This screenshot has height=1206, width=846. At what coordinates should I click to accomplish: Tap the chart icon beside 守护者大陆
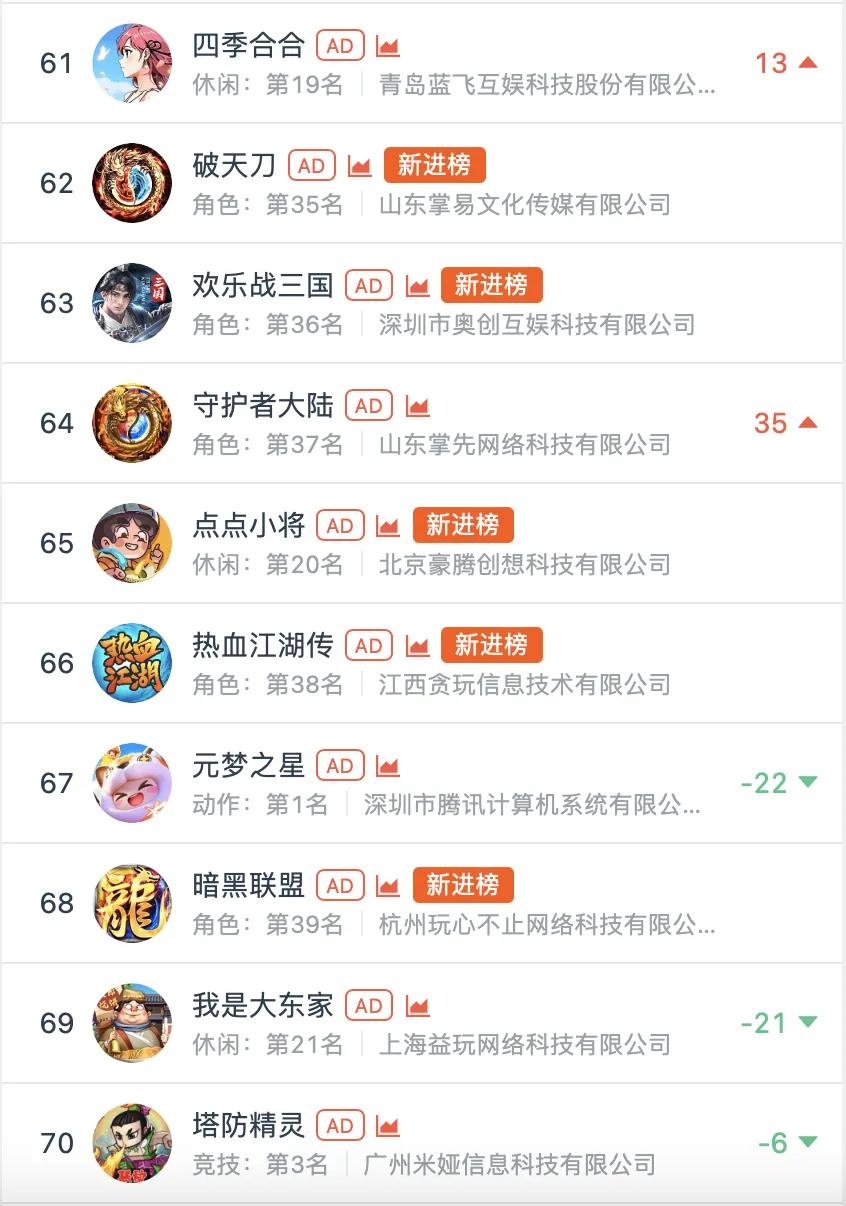(x=417, y=406)
